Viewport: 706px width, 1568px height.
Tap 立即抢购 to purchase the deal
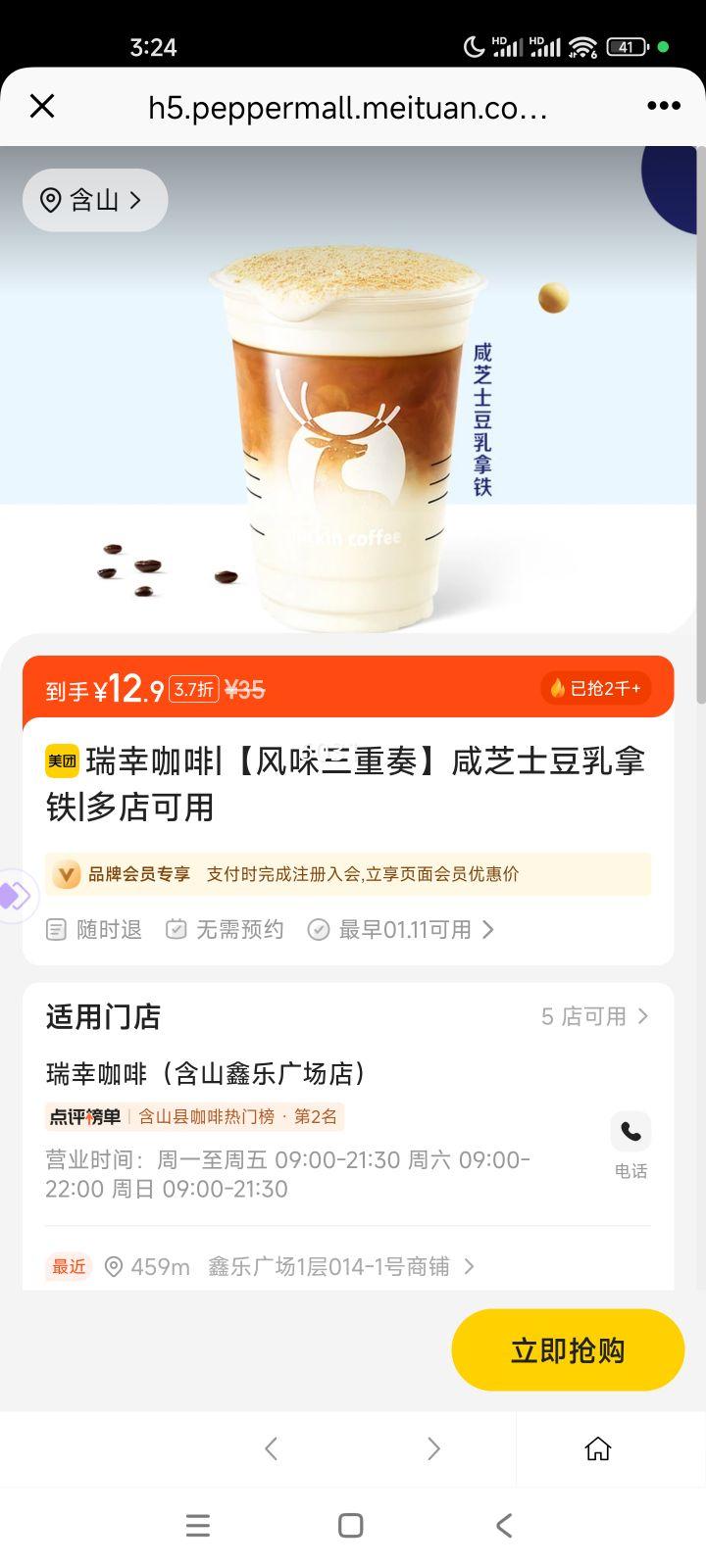[567, 1349]
